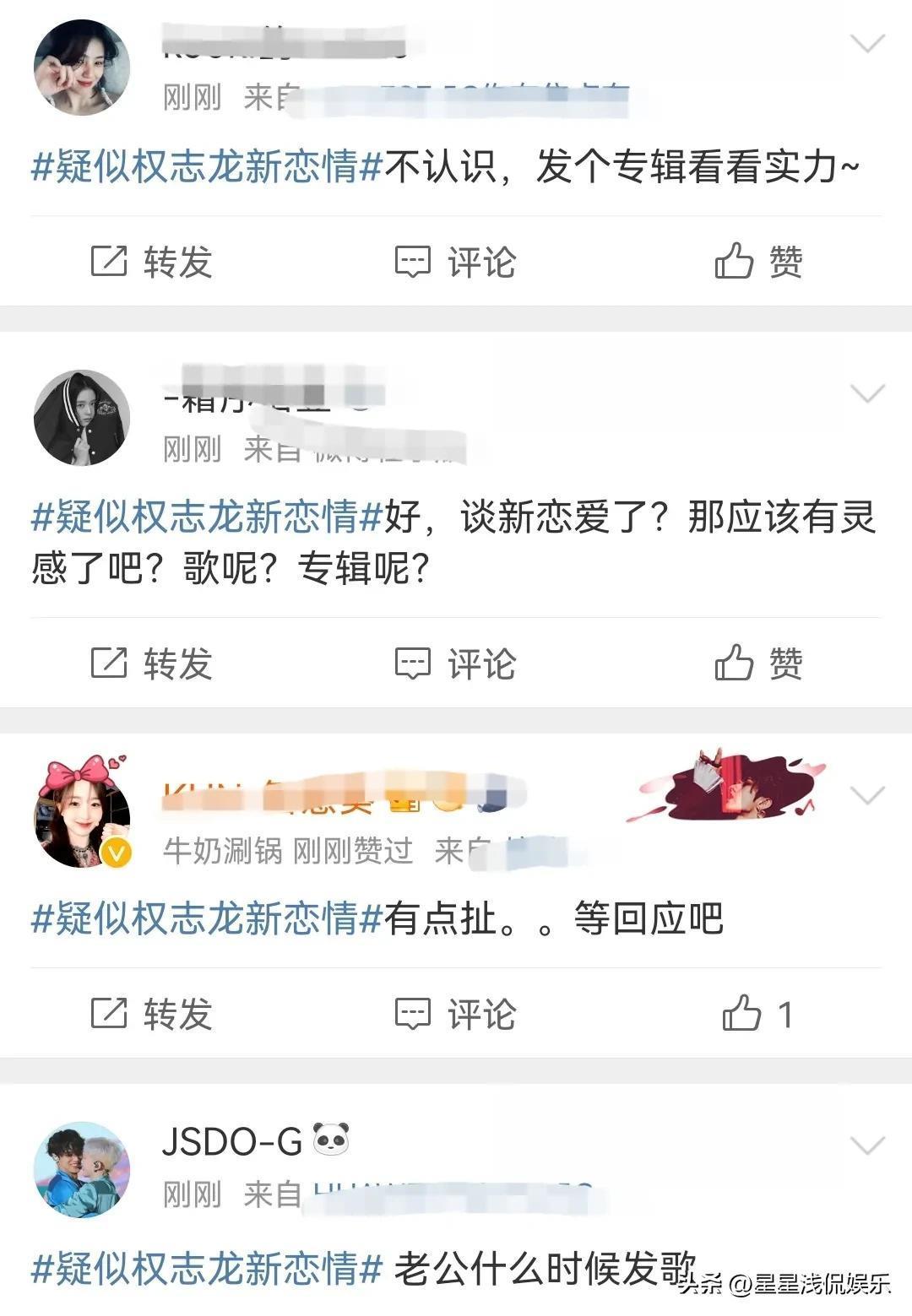The width and height of the screenshot is (912, 1316).
Task: Open the avatar of the verified user with bow
Action: 82,817
